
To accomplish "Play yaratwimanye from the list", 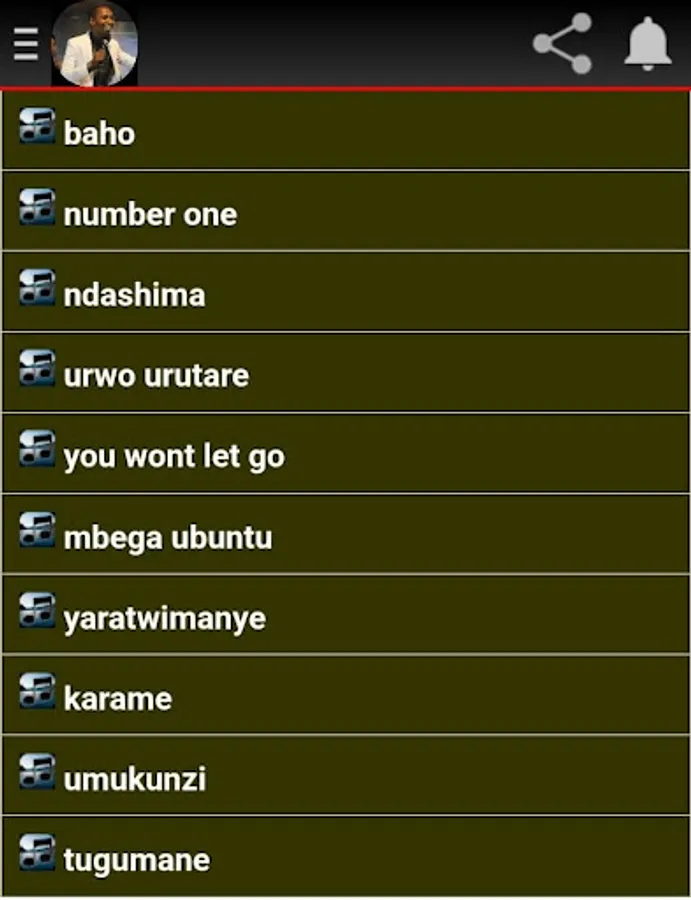I will pyautogui.click(x=346, y=615).
